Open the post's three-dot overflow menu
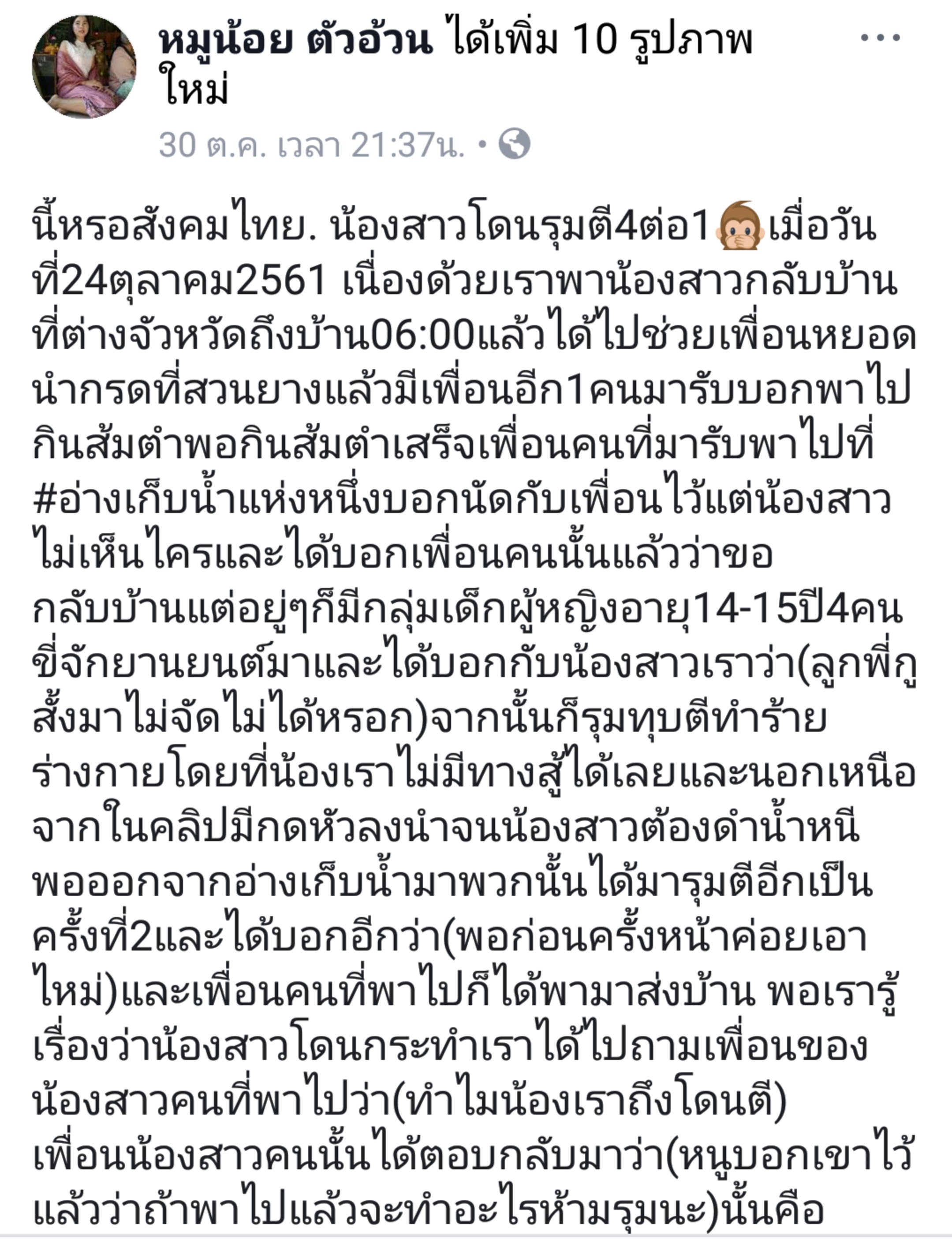The image size is (952, 1239). tap(880, 38)
